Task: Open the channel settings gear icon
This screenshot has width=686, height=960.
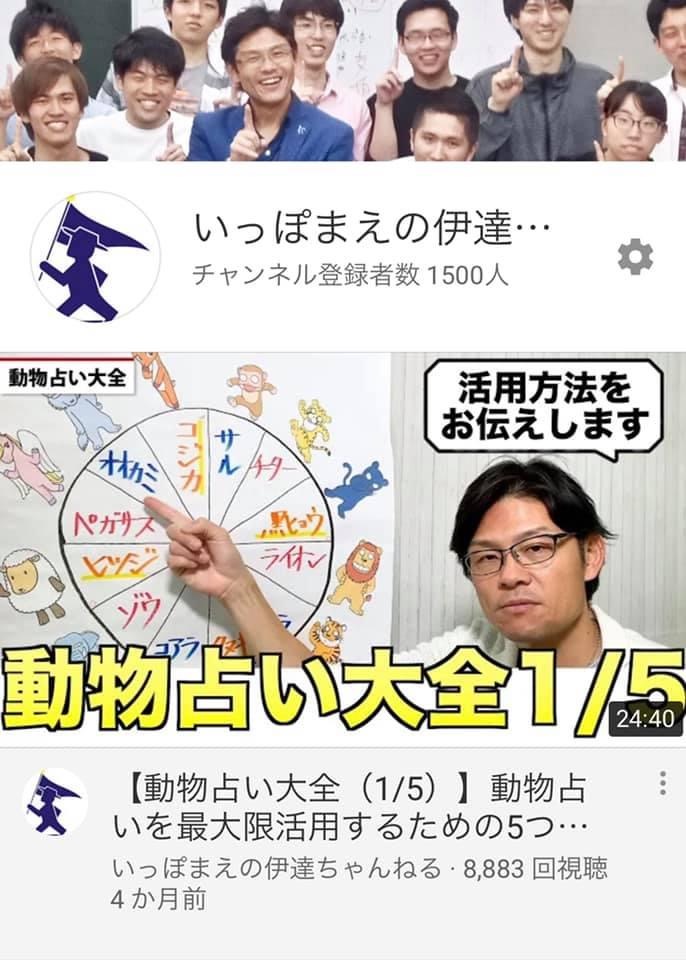Action: (635, 257)
